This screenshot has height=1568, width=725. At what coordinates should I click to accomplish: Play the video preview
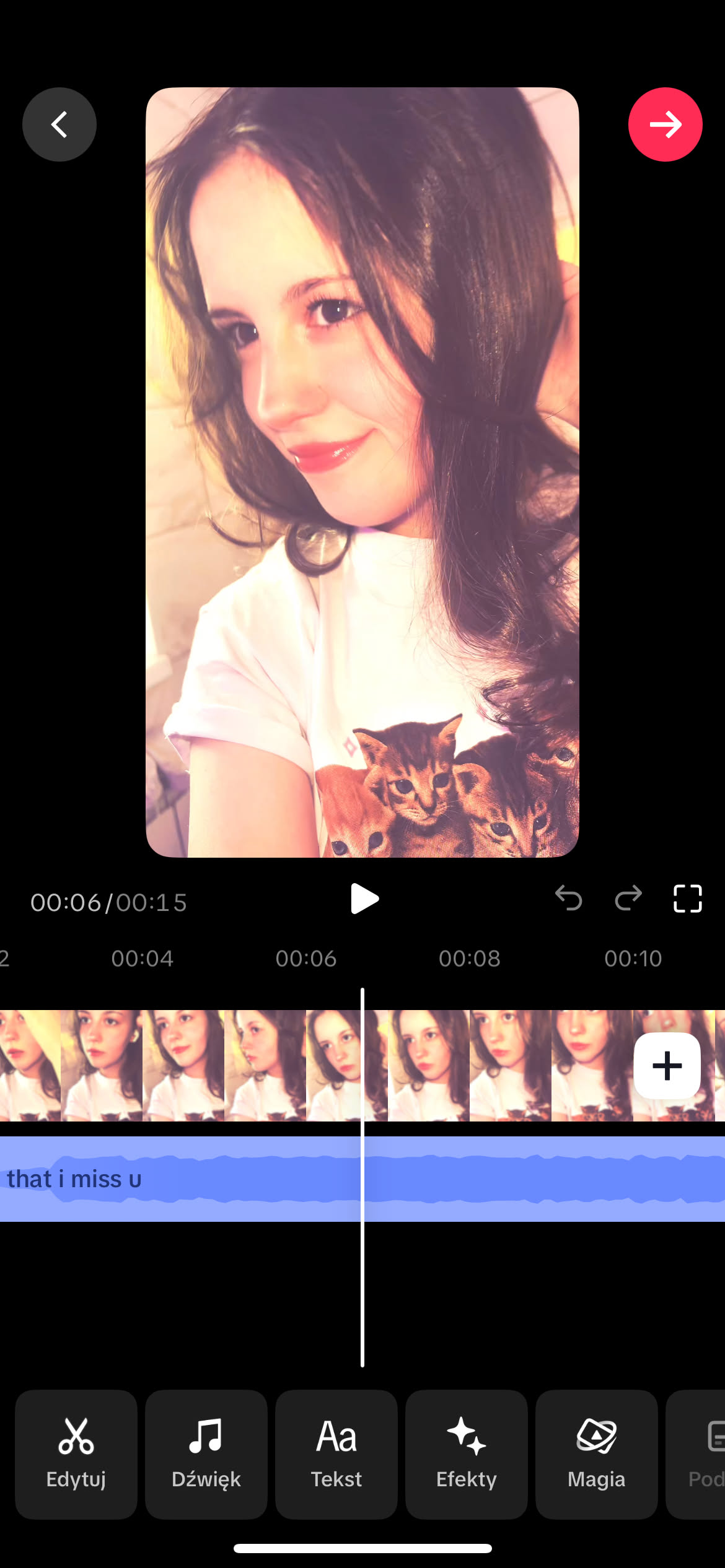click(364, 899)
